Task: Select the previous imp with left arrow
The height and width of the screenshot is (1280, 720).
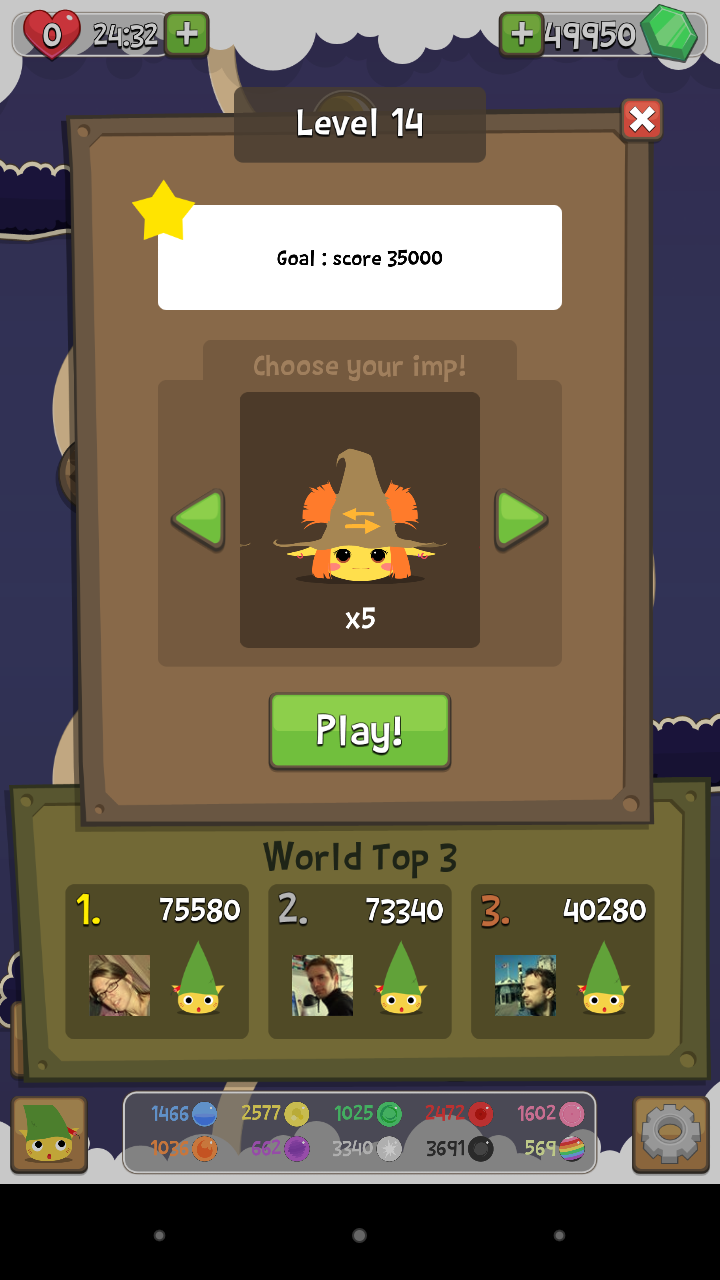Action: click(x=198, y=519)
